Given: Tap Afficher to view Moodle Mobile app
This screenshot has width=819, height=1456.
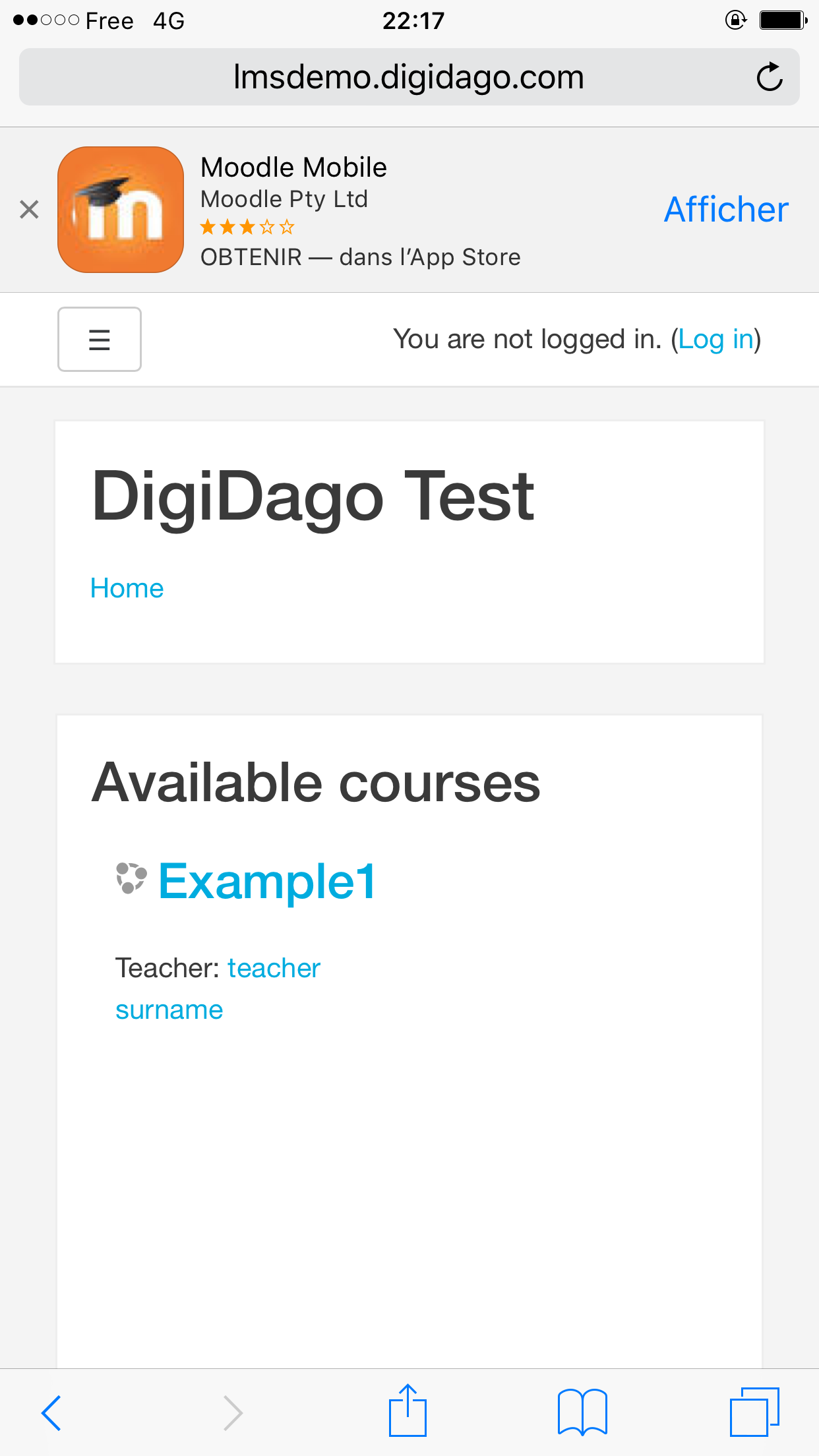Looking at the screenshot, I should click(725, 210).
